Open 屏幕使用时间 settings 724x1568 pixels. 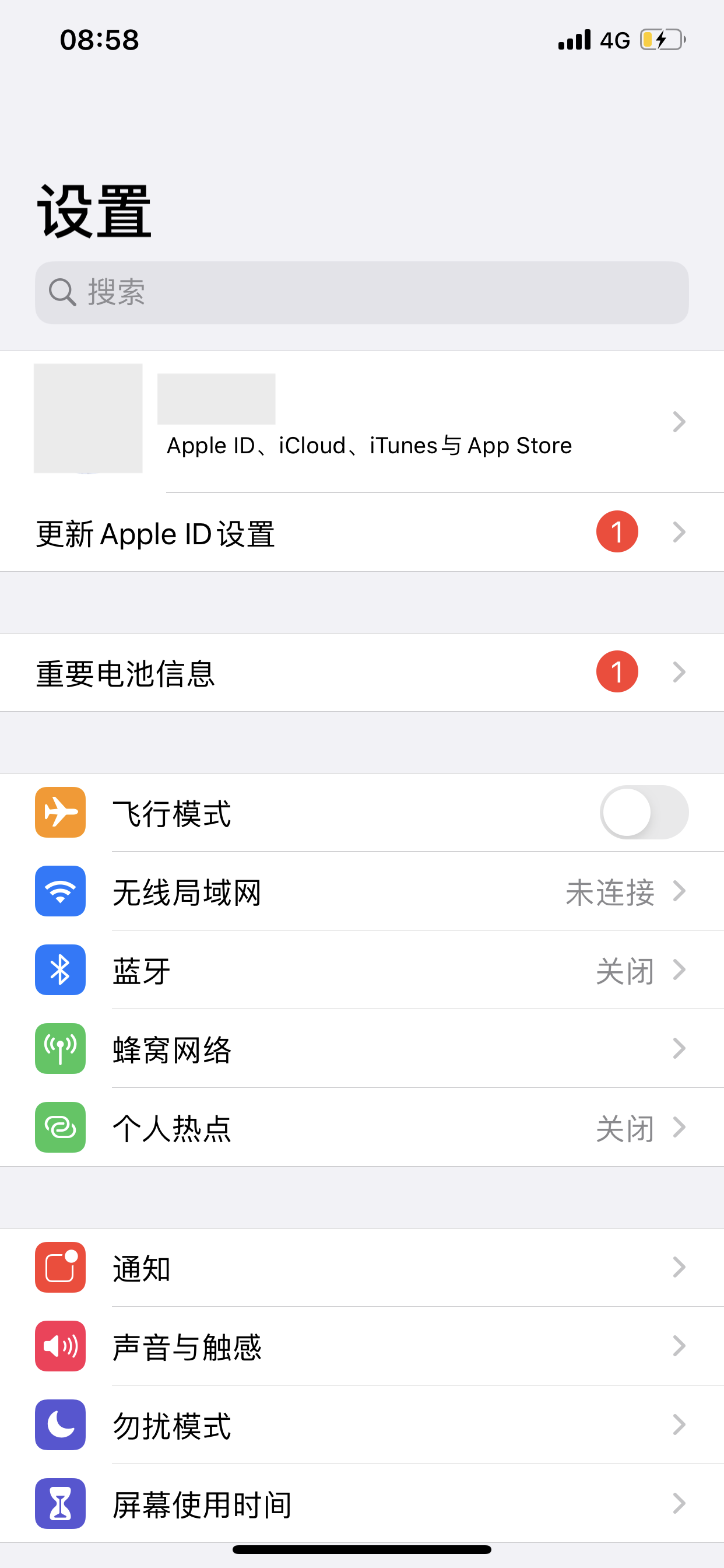(361, 1503)
